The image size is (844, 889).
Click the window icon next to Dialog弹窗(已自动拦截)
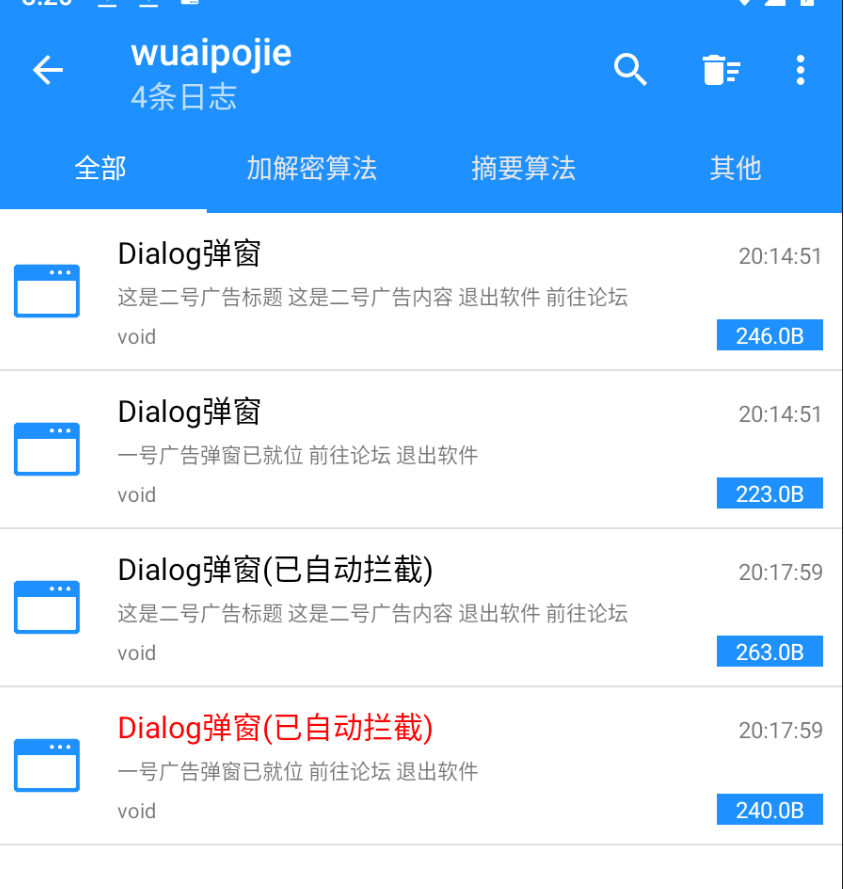[46, 606]
